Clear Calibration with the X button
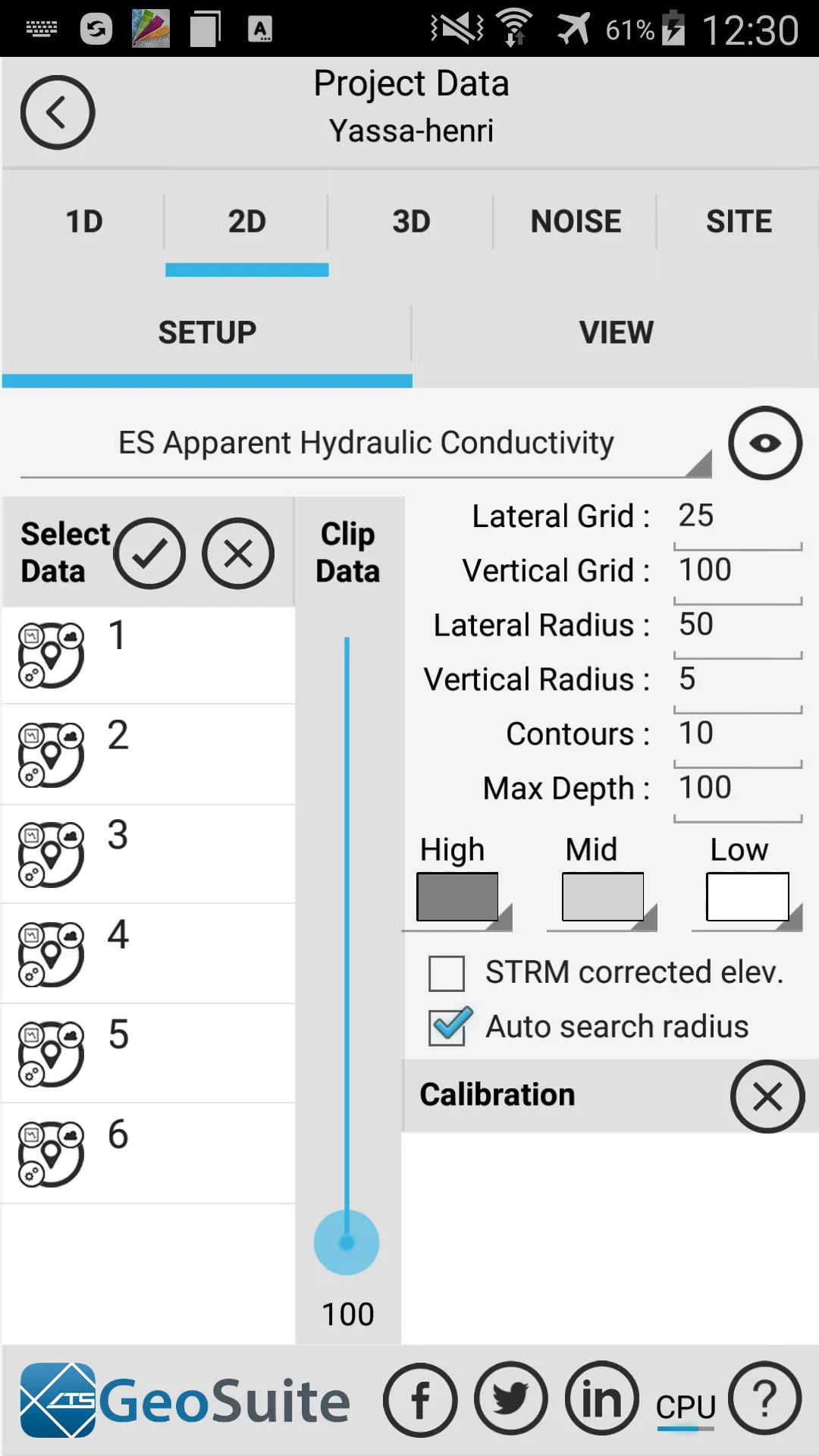Image resolution: width=819 pixels, height=1456 pixels. coord(767,1097)
